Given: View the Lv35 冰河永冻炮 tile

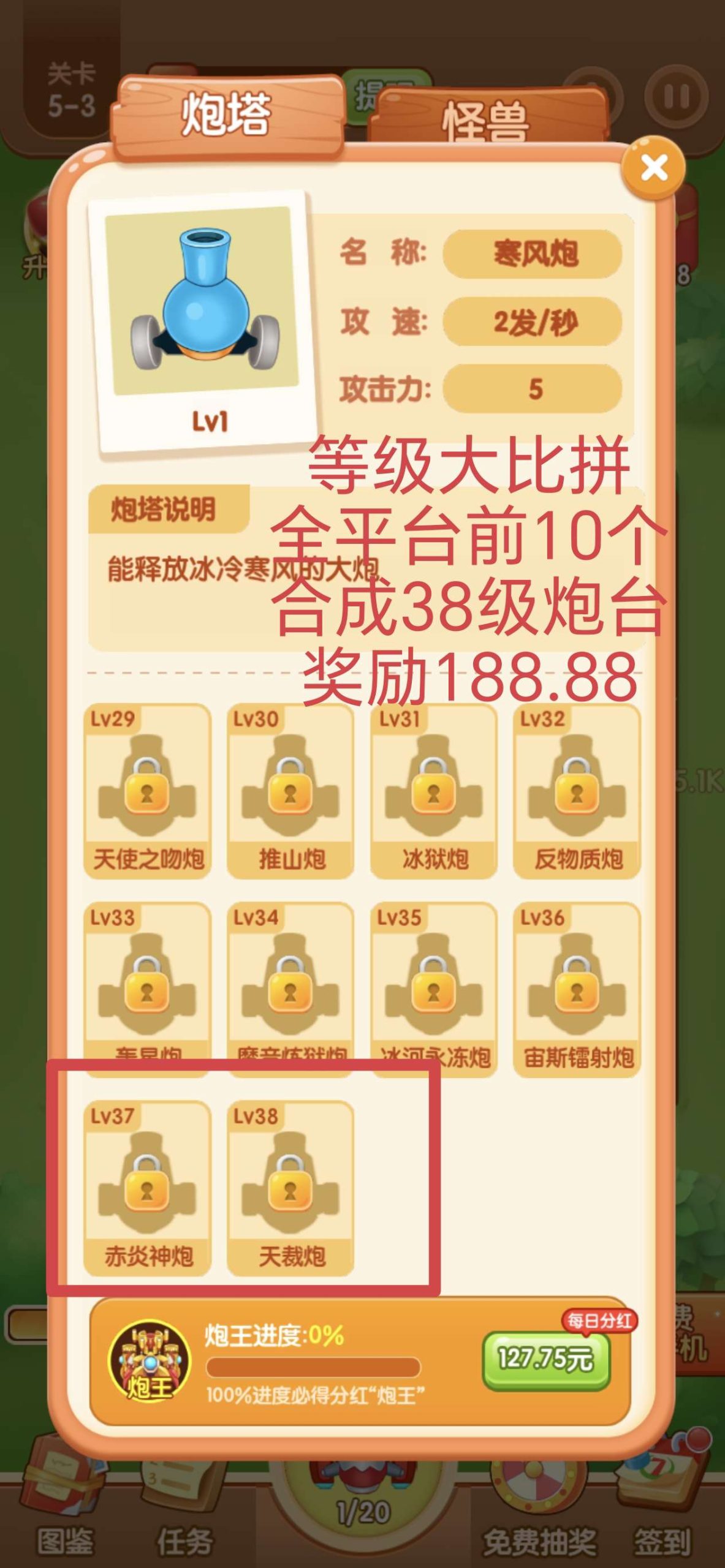Looking at the screenshot, I should click(433, 987).
